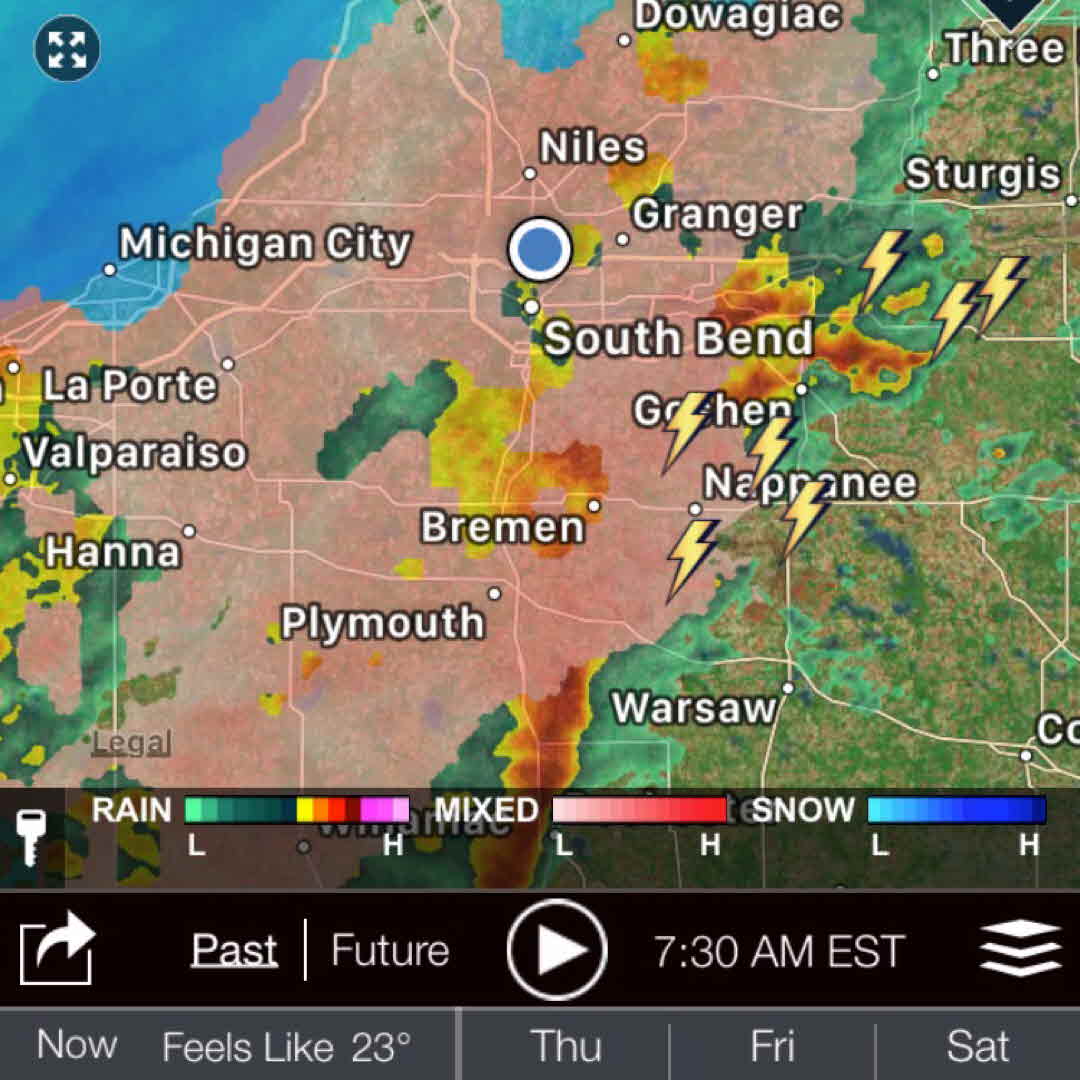
Task: Open the map layers menu
Action: click(x=1020, y=949)
